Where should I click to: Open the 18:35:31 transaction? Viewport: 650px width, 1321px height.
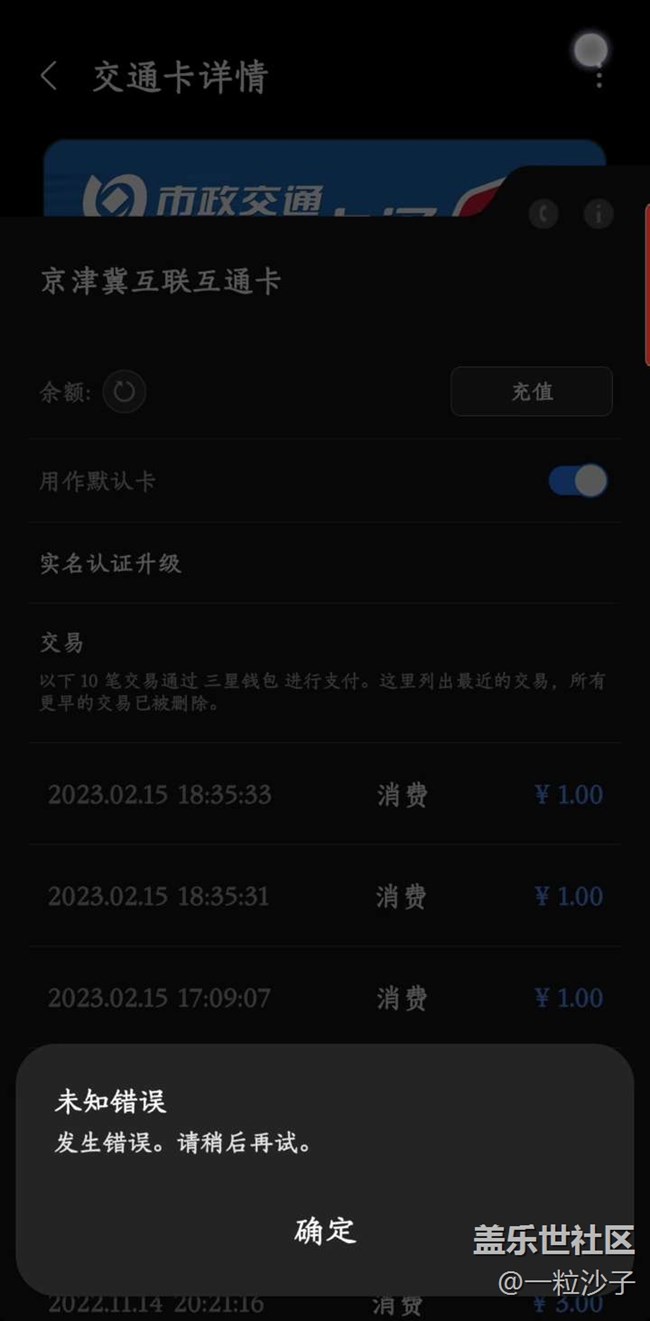click(324, 895)
